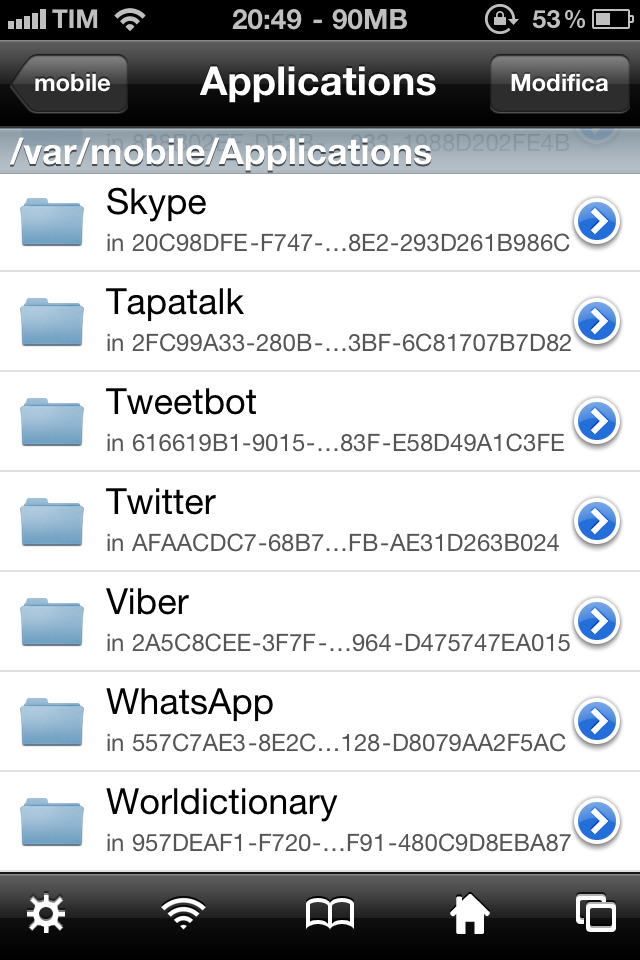
Task: Show details arrow for Twitter
Action: coord(597,522)
